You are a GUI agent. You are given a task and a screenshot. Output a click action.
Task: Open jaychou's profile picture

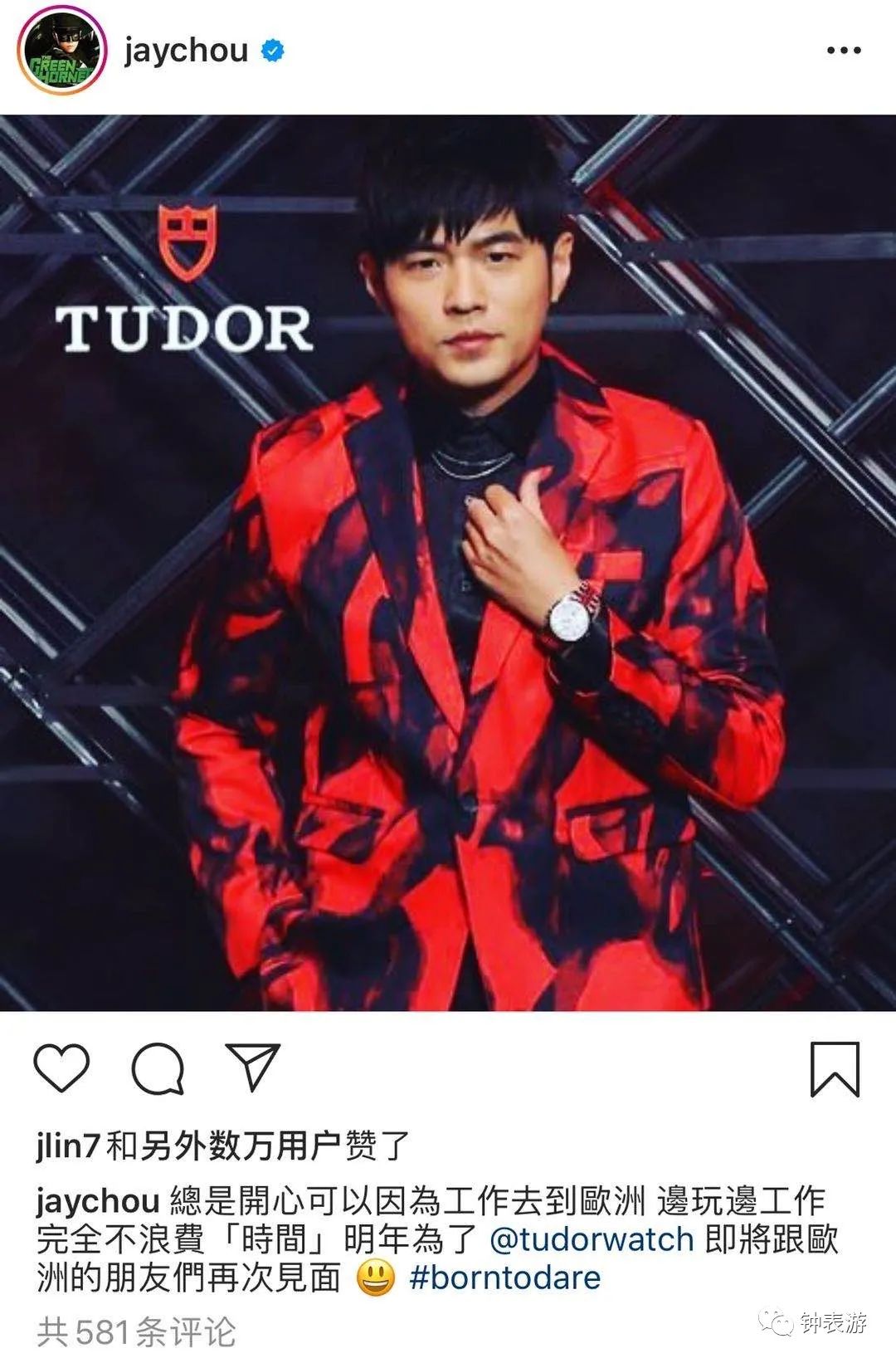[x=62, y=52]
